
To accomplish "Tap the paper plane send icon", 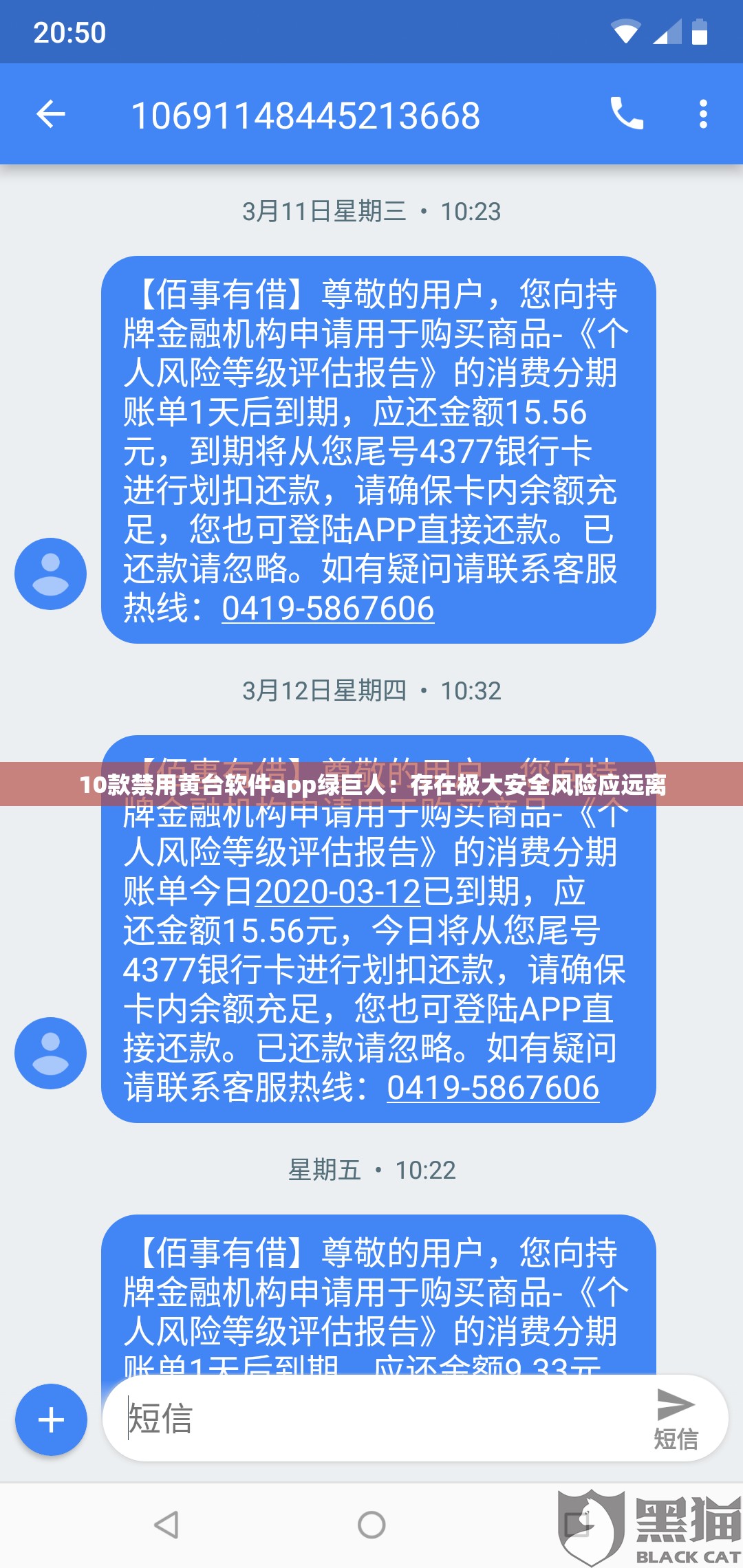I will [x=677, y=1403].
